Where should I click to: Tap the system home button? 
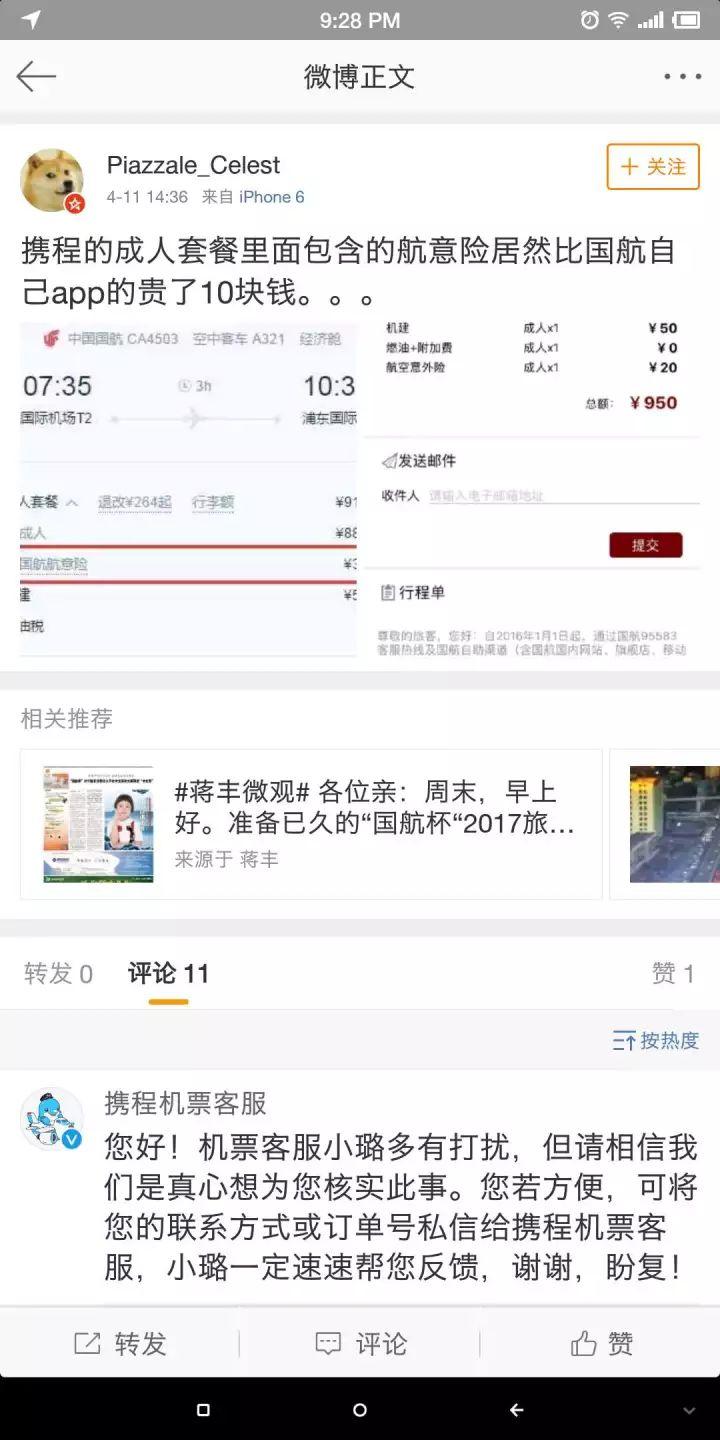360,1410
